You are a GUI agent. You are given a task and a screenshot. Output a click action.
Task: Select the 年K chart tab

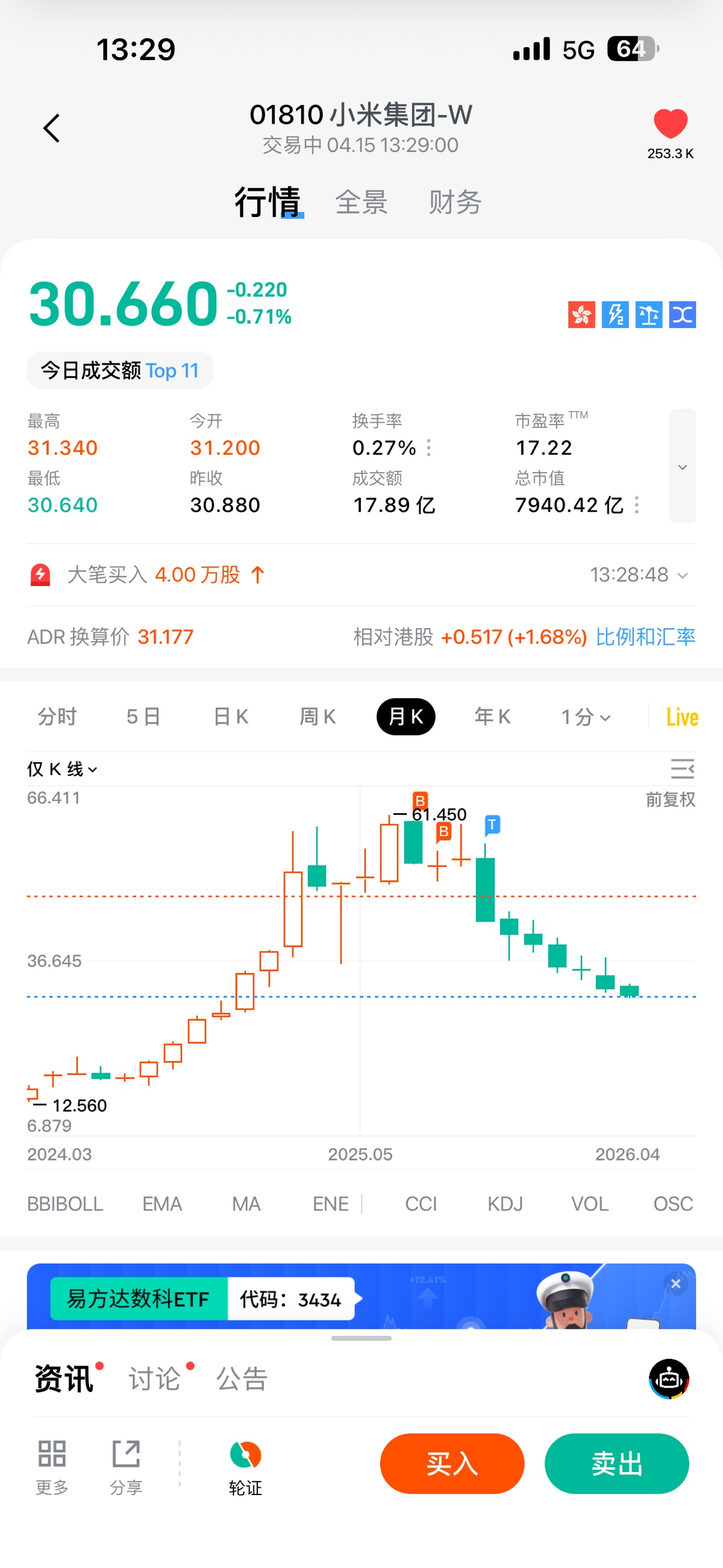[492, 716]
